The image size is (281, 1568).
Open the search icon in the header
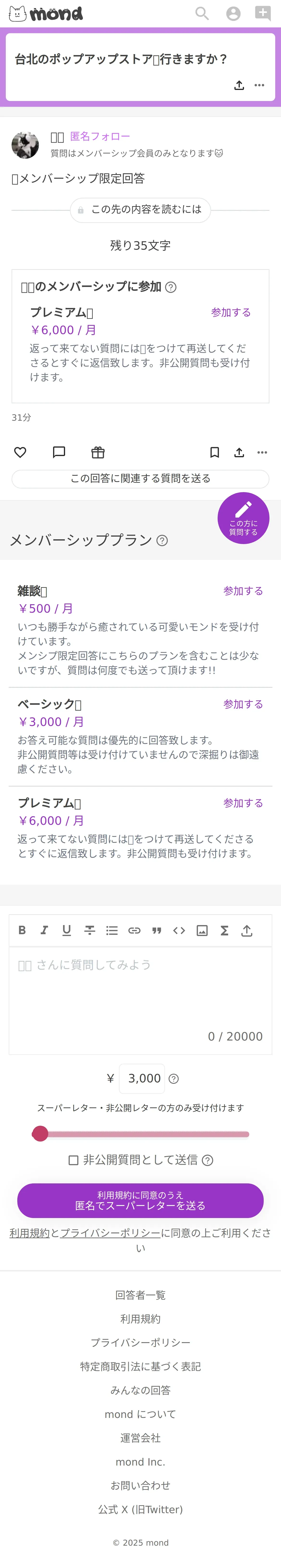click(x=202, y=13)
